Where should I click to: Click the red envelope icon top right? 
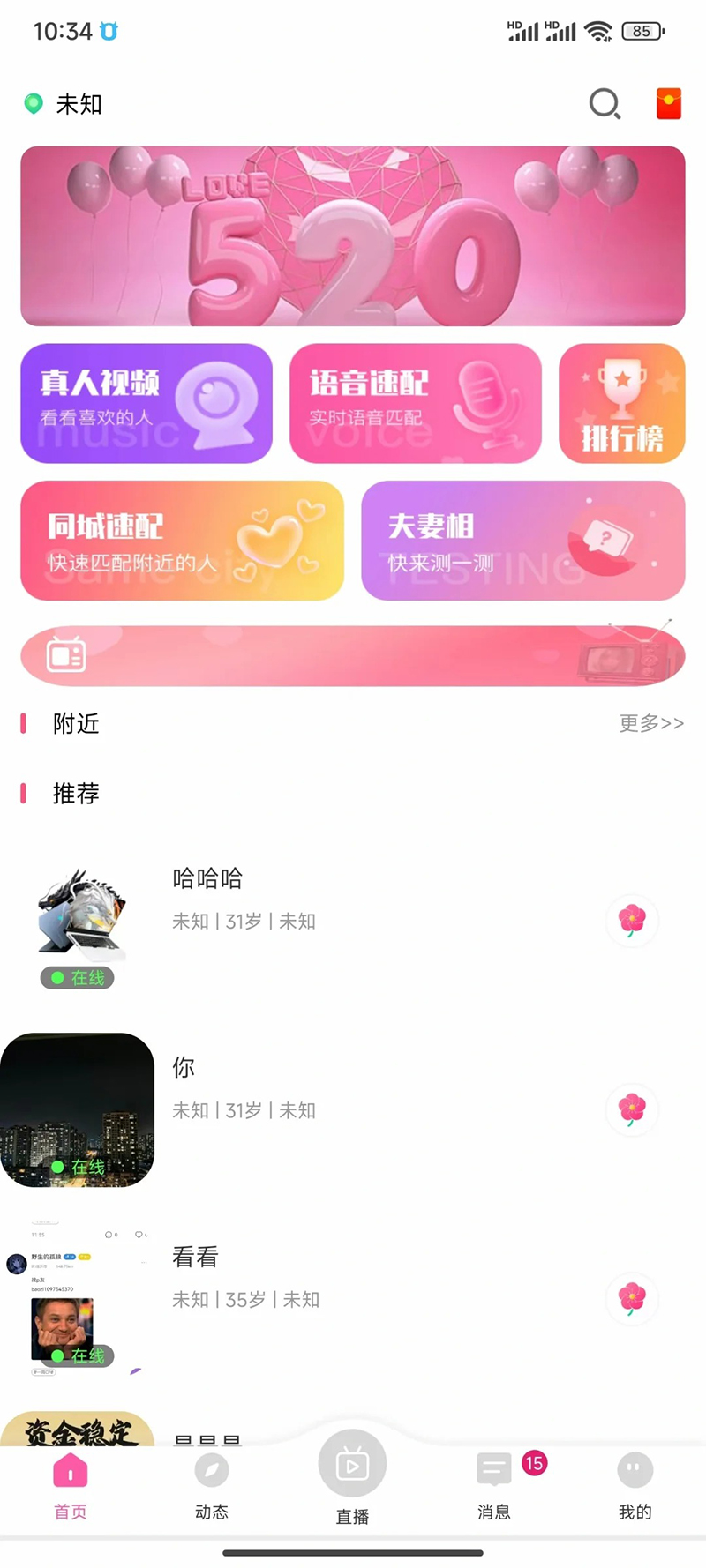point(667,103)
